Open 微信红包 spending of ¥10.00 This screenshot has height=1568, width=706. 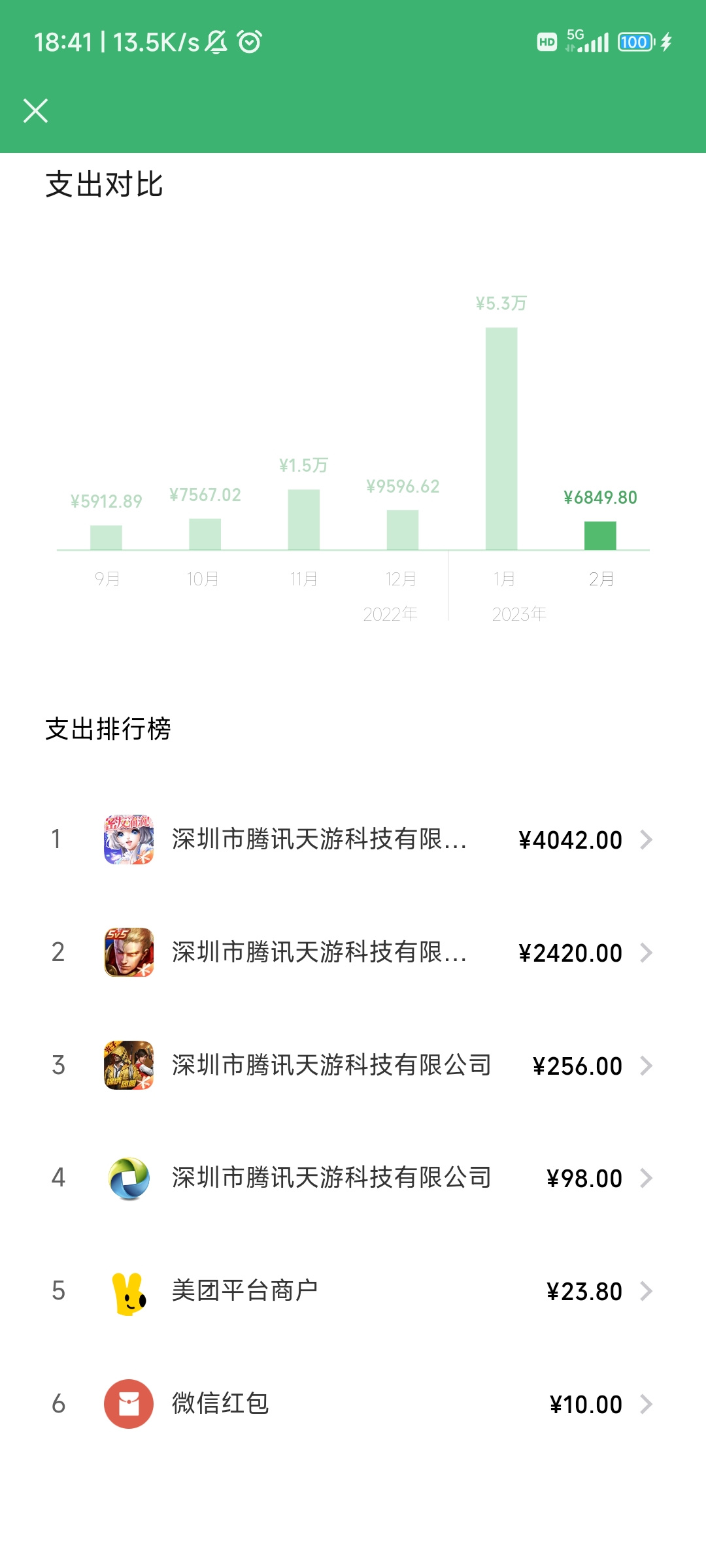pos(353,1404)
